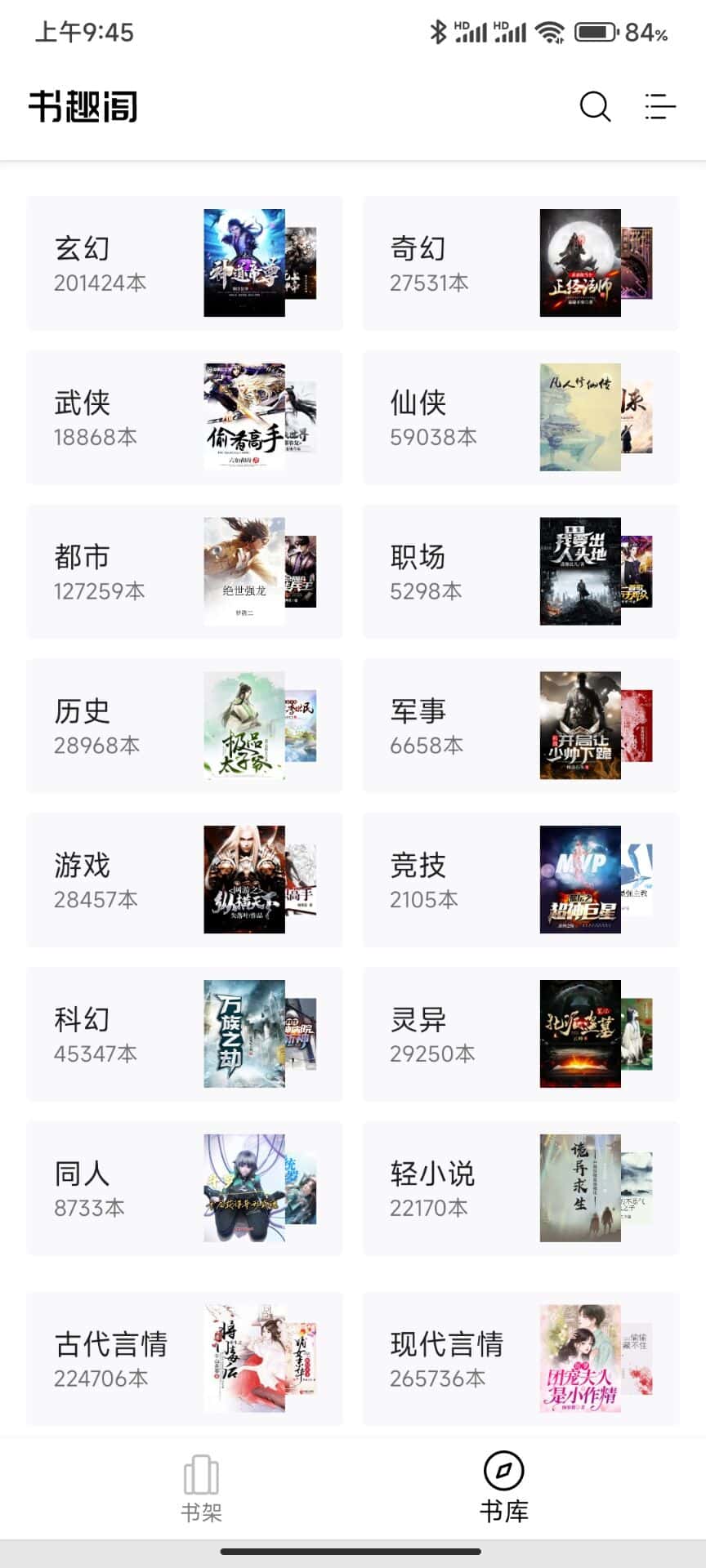Browse 古代言情 novels
706x1568 pixels.
(185, 1358)
